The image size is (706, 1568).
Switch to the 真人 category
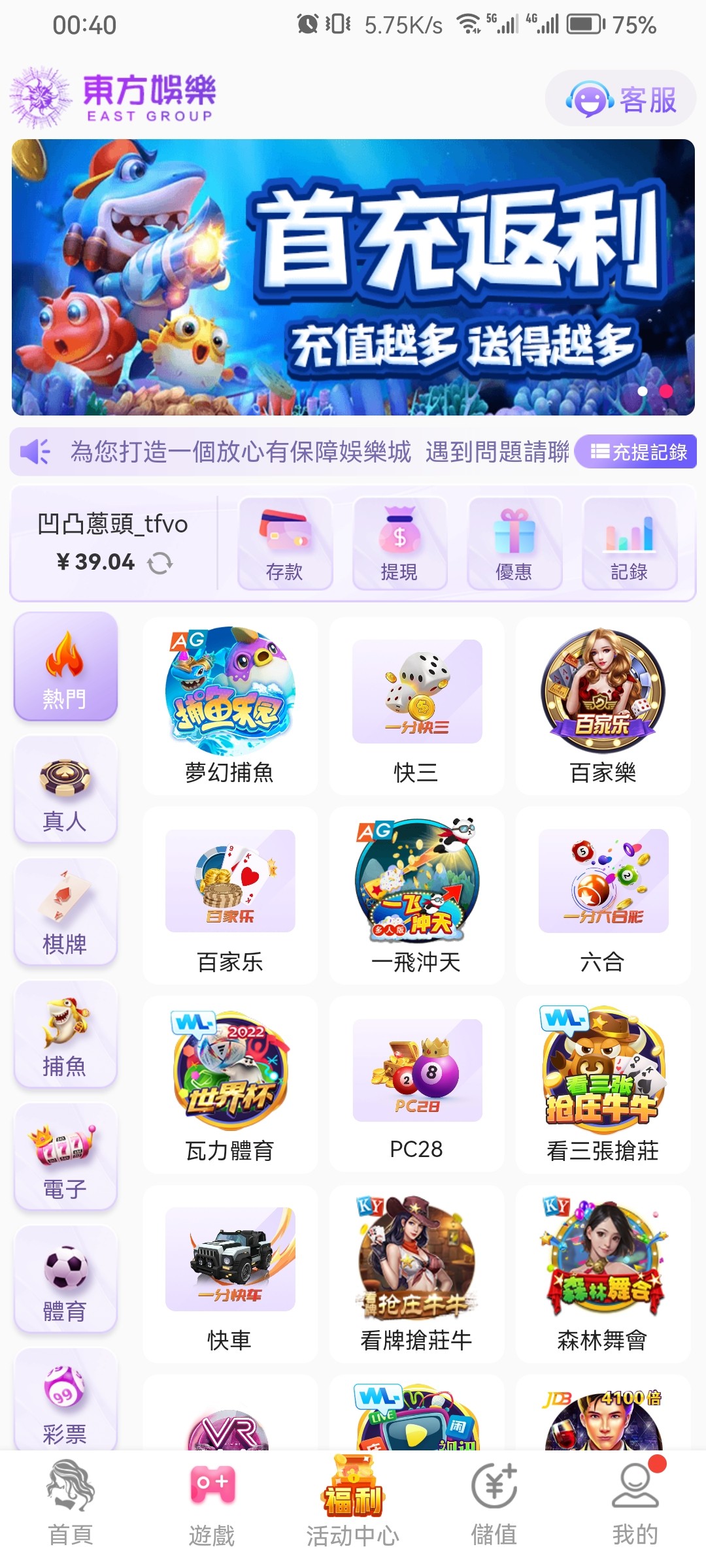(65, 790)
